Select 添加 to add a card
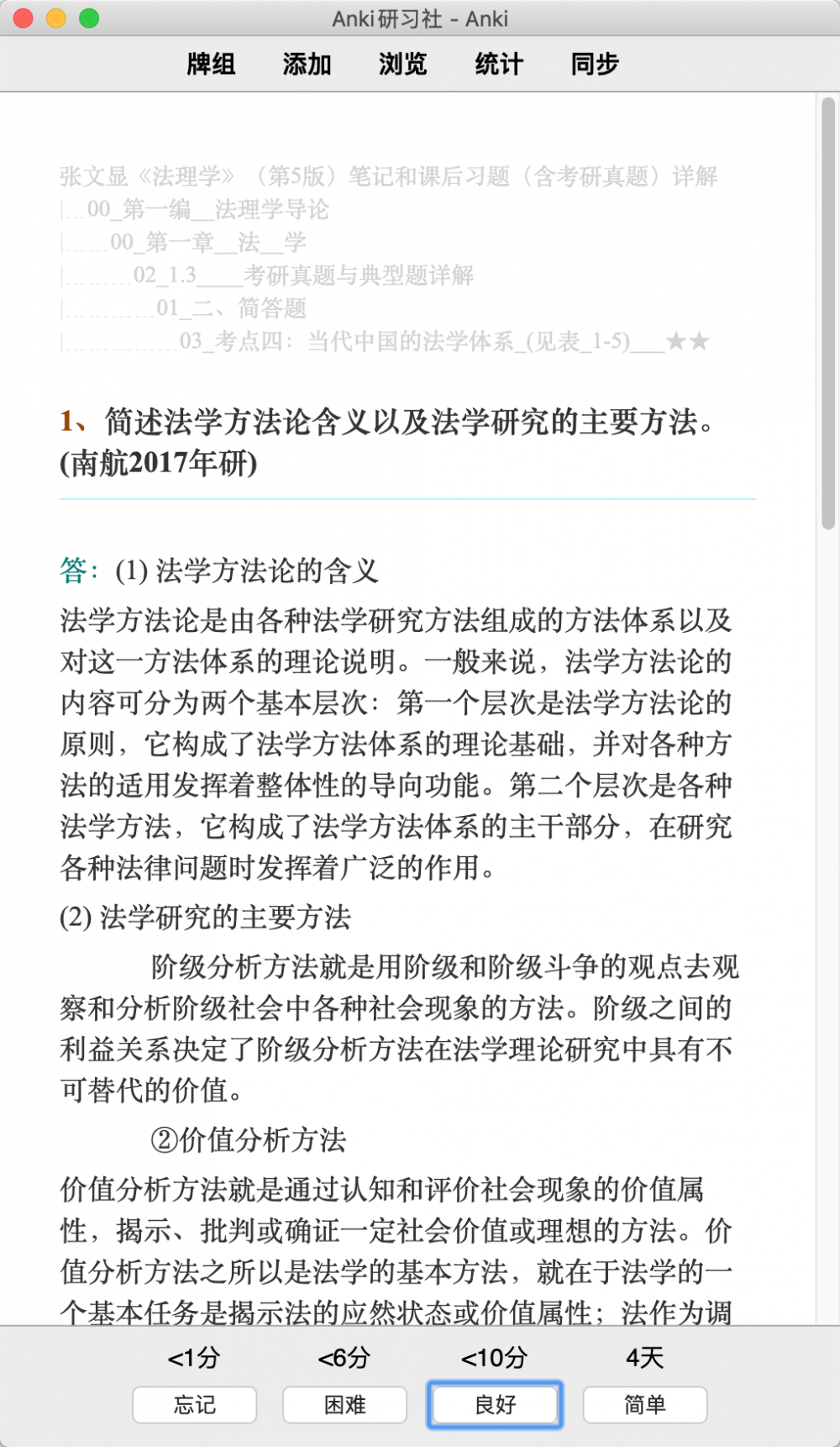The image size is (840, 1447). pos(307,64)
